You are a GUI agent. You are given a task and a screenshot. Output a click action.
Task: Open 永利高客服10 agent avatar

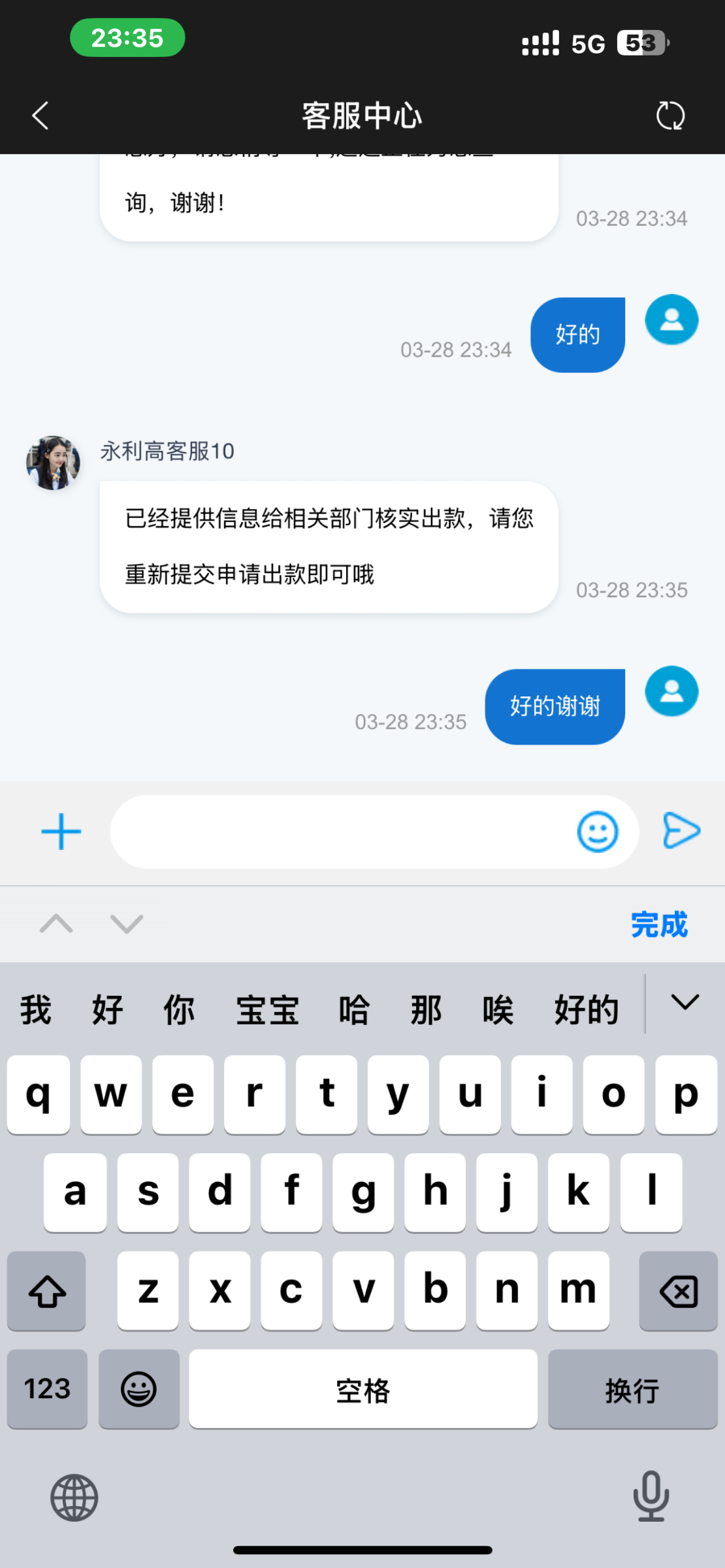pos(53,463)
